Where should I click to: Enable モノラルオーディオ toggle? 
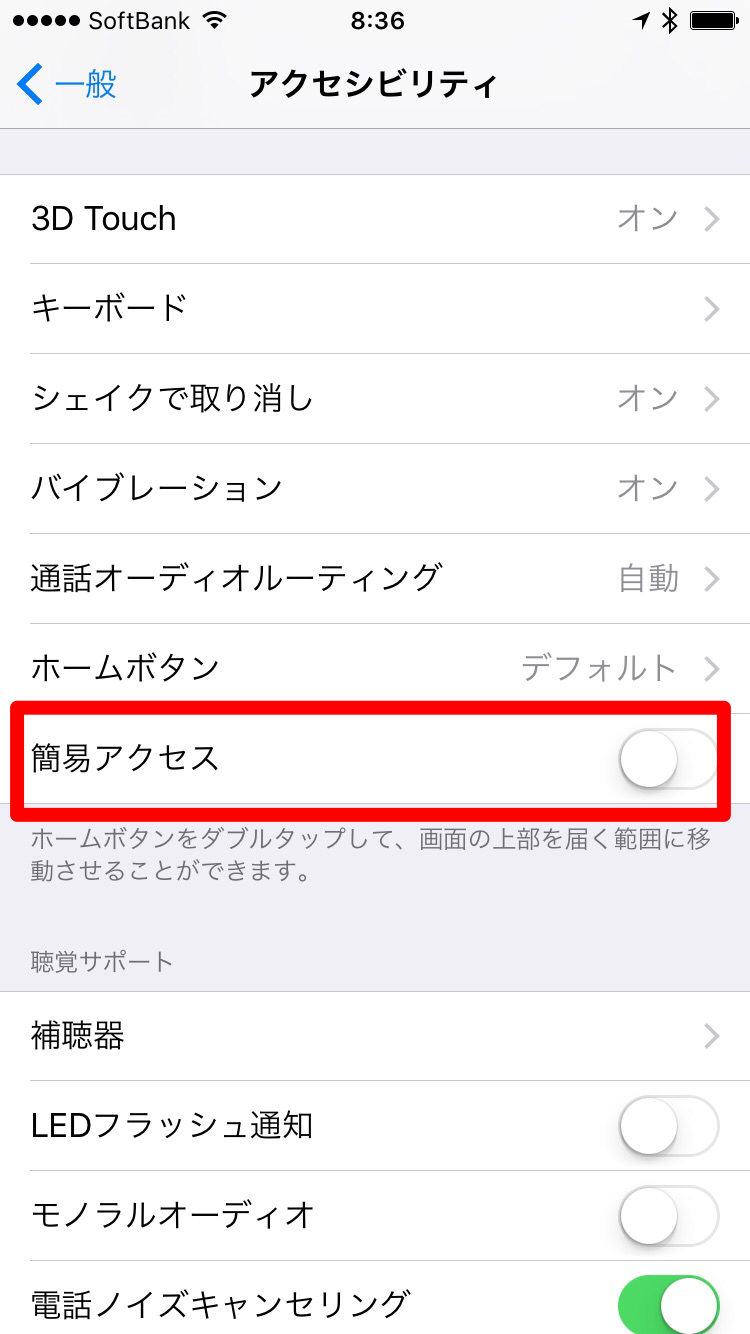668,1215
